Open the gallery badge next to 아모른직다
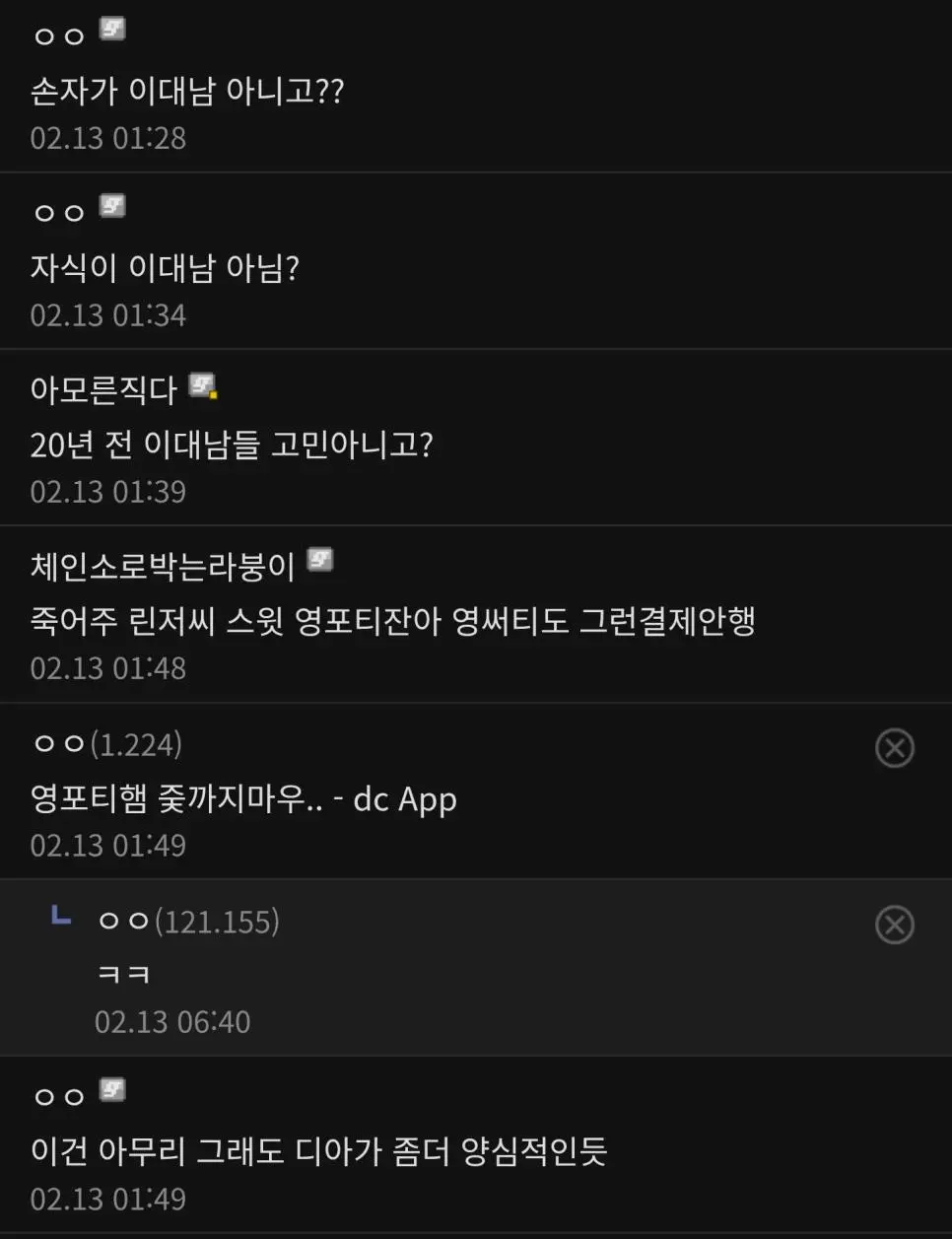952x1239 pixels. 205,387
